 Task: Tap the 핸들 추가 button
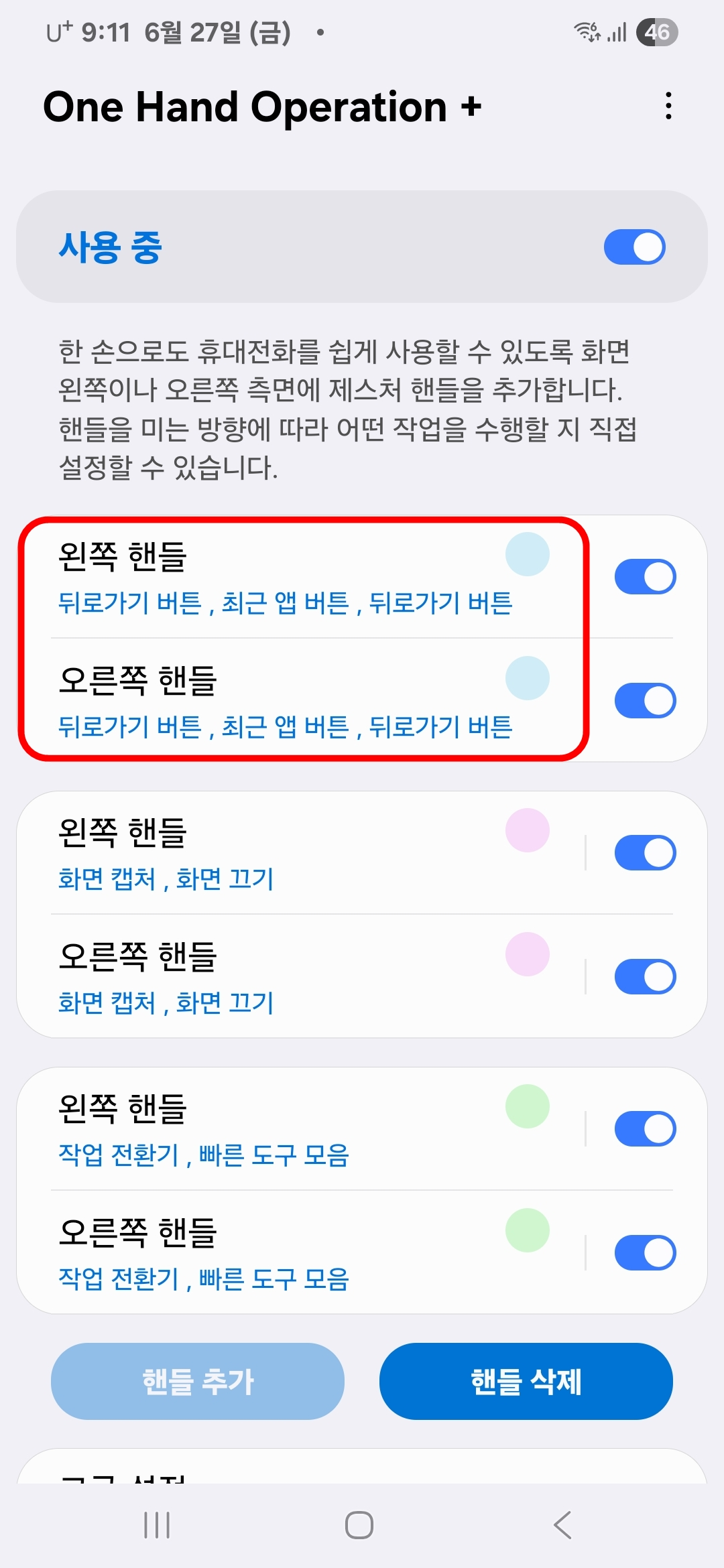coord(198,1381)
